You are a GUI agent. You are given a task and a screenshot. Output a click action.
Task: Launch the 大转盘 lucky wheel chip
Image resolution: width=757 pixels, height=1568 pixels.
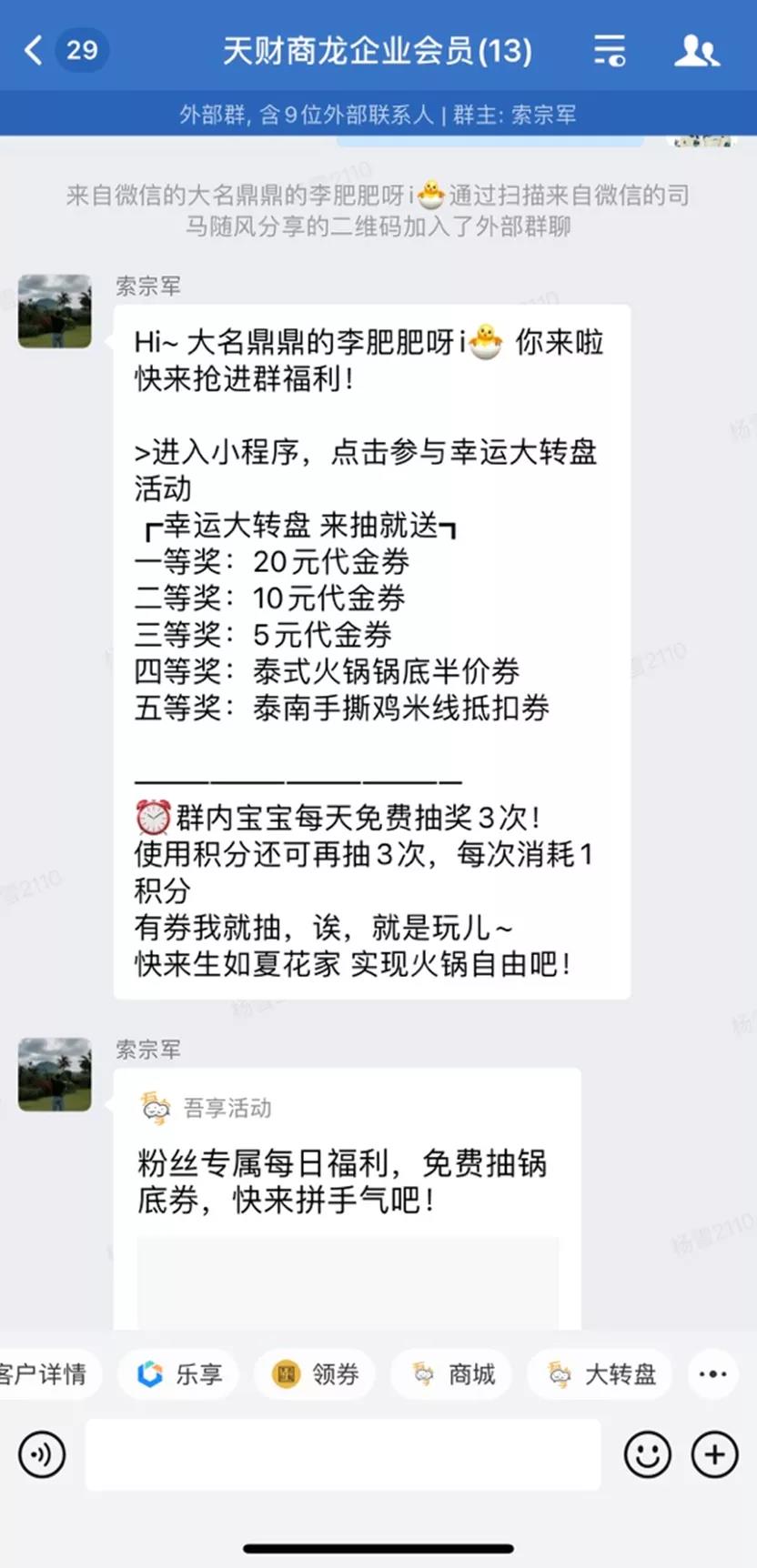coord(601,1373)
